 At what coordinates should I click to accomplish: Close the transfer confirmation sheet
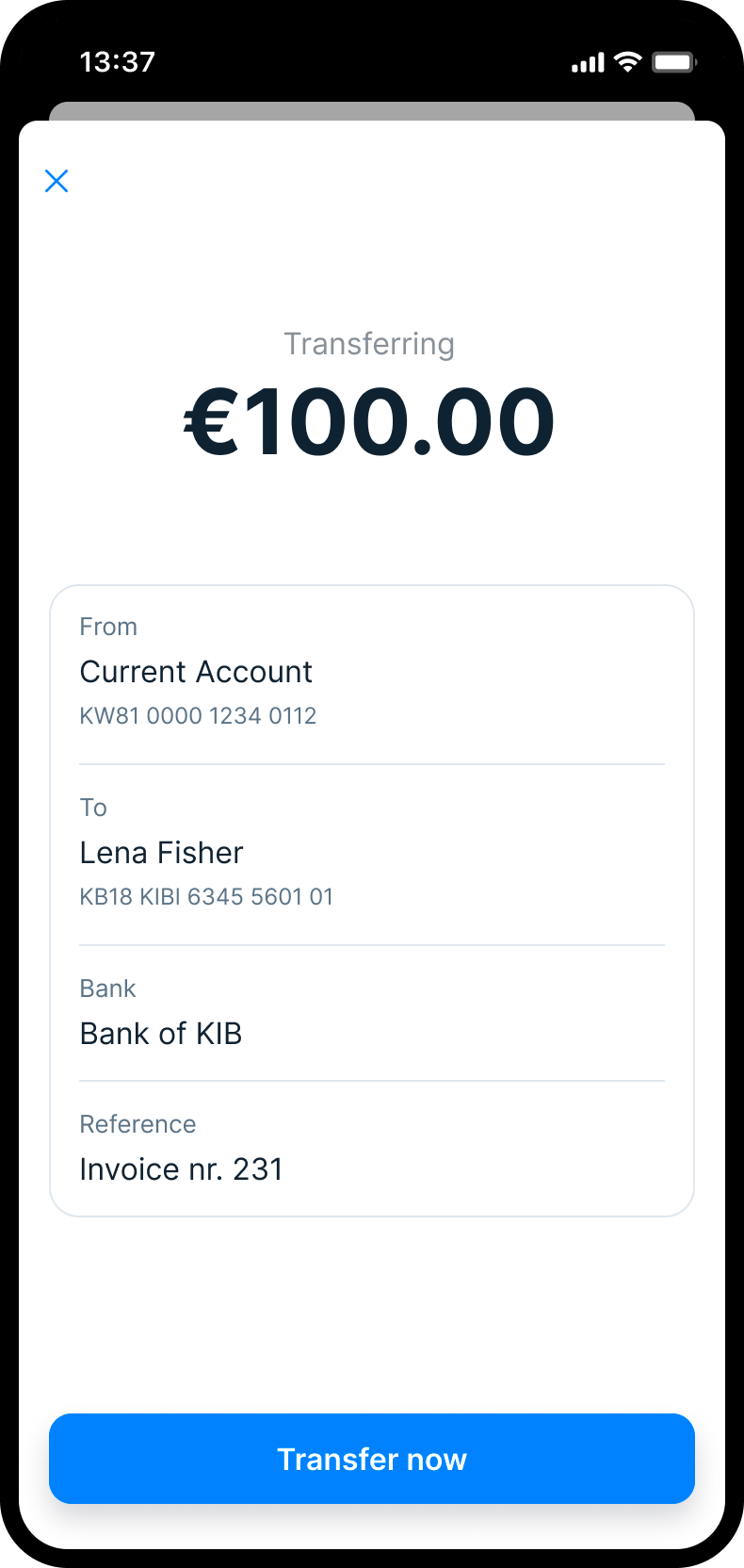pos(57,181)
